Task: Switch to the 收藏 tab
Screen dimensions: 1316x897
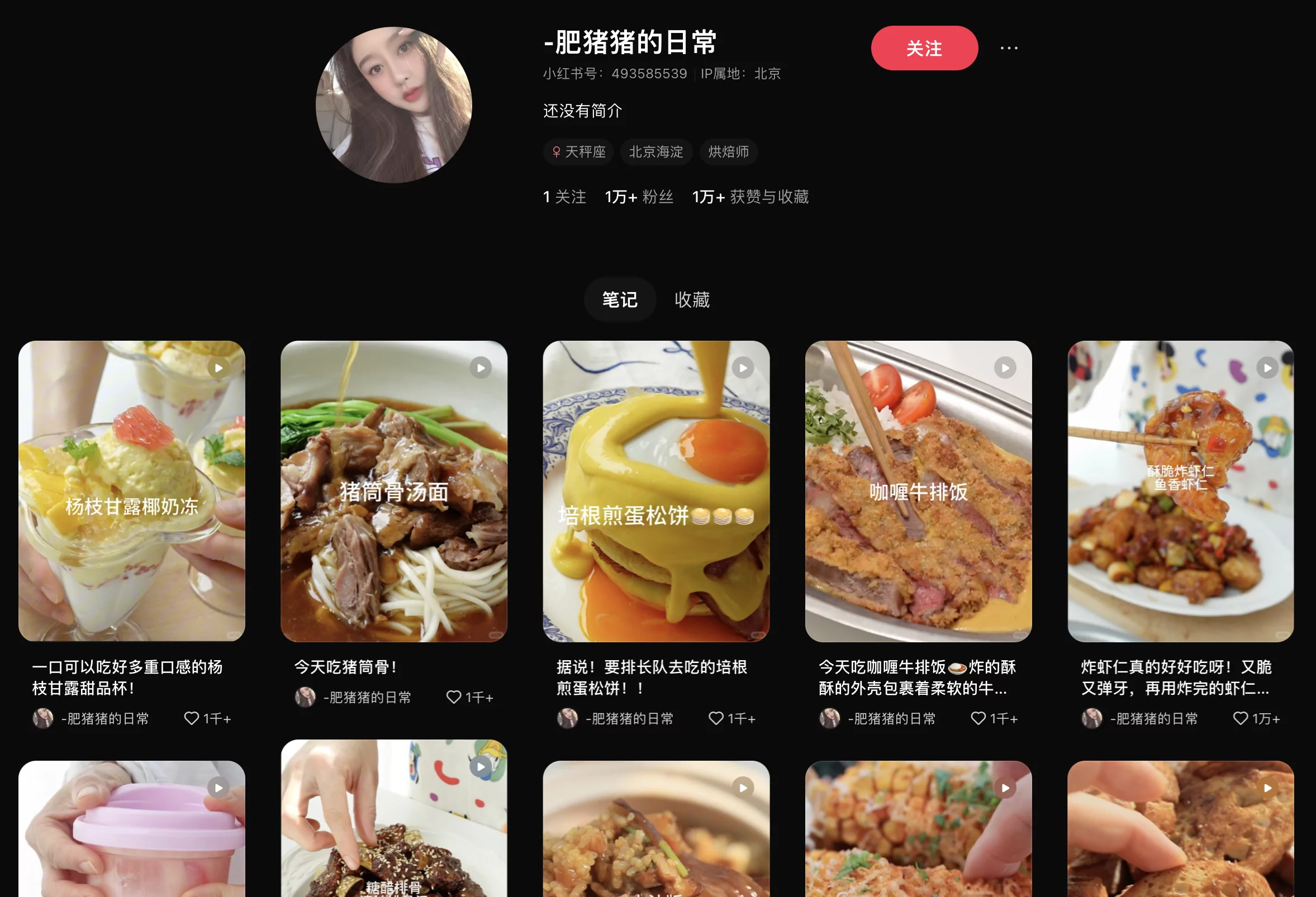Action: click(x=691, y=299)
